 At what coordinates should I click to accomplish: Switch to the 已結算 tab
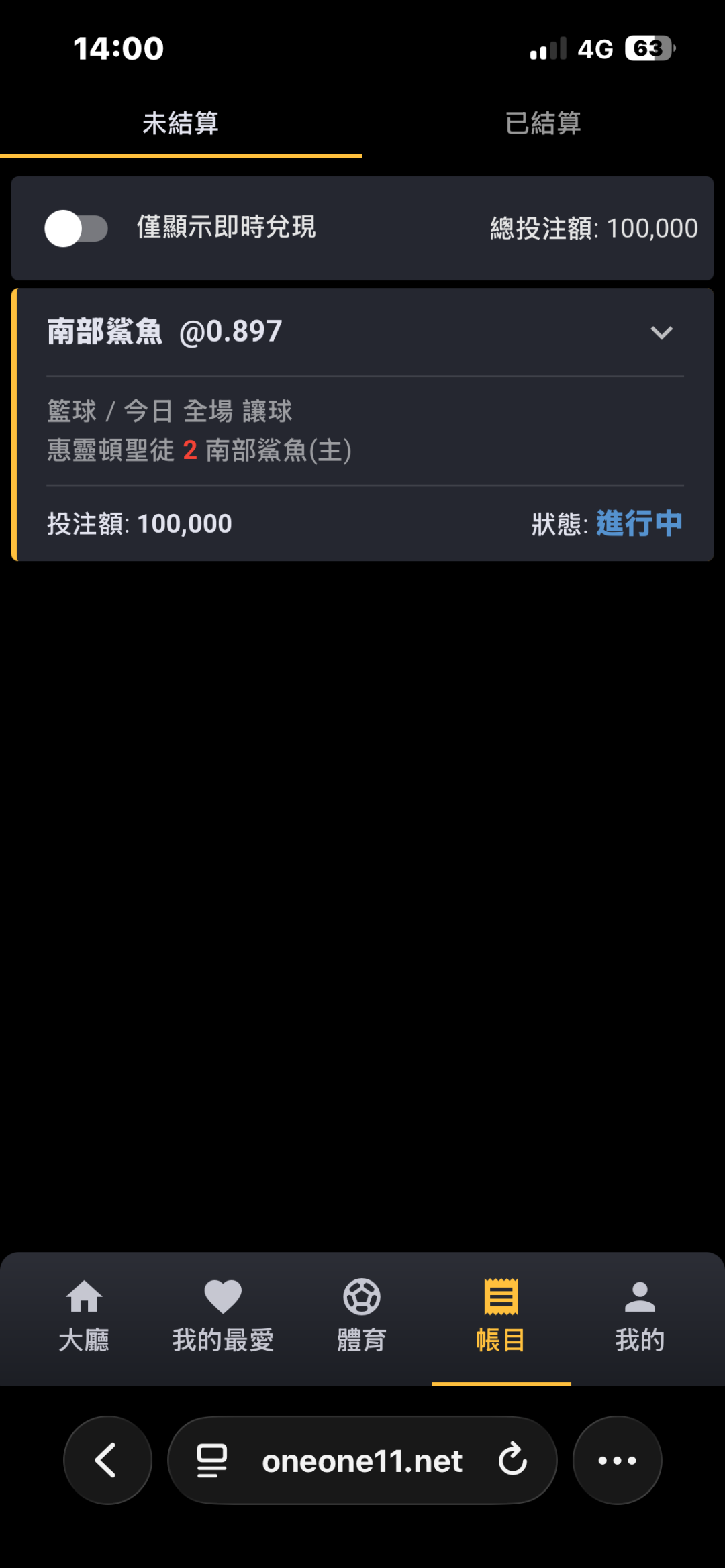point(543,123)
